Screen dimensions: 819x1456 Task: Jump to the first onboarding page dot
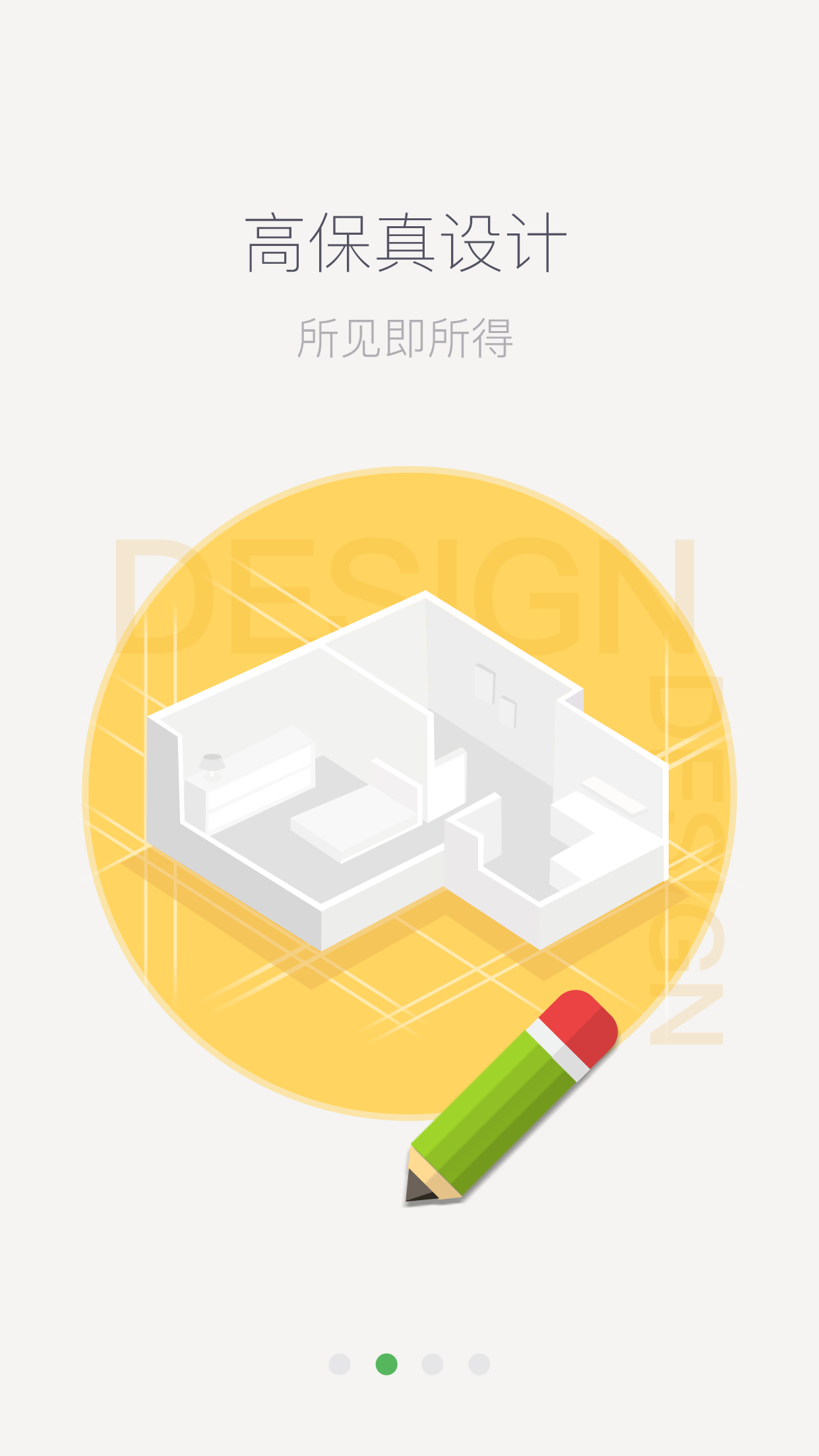pyautogui.click(x=340, y=1364)
